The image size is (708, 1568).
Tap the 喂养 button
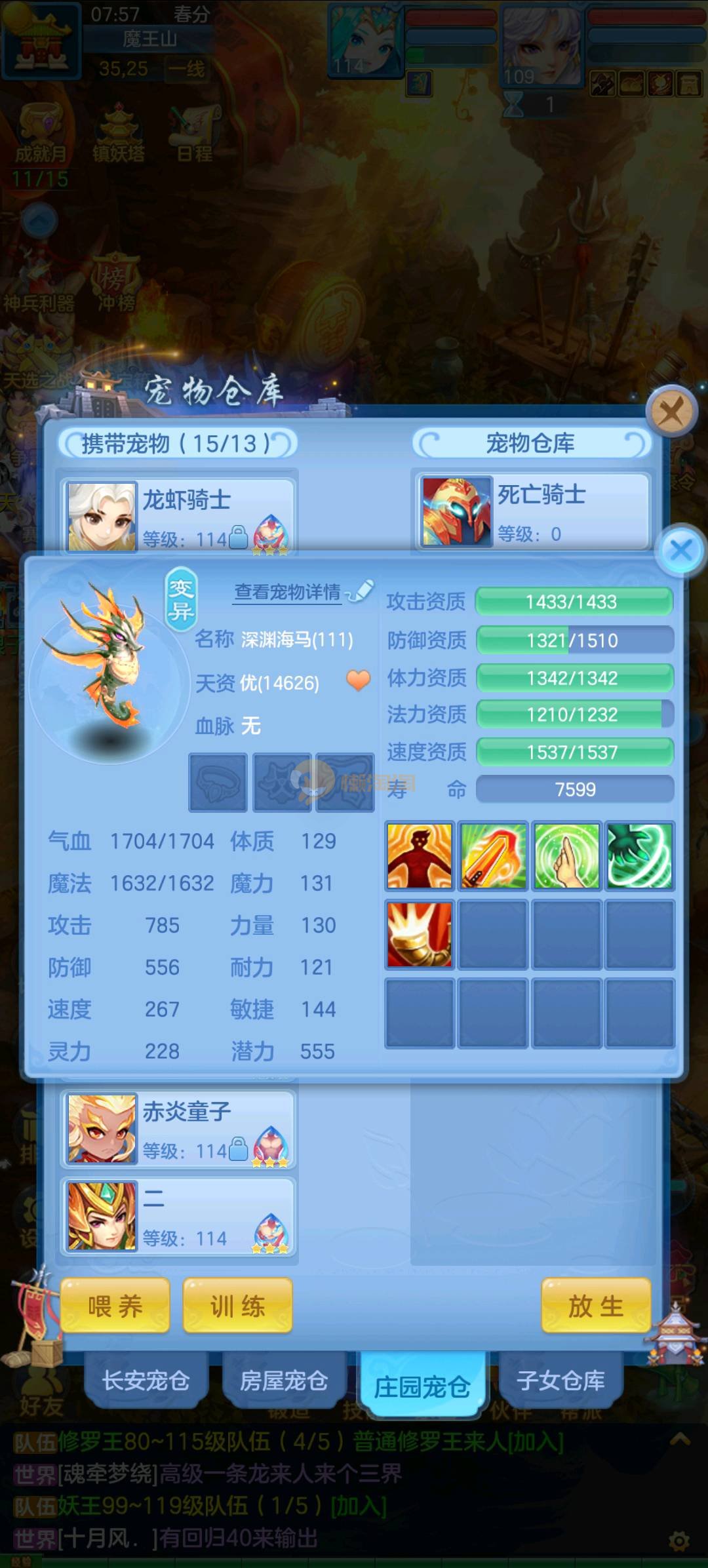tap(115, 1306)
